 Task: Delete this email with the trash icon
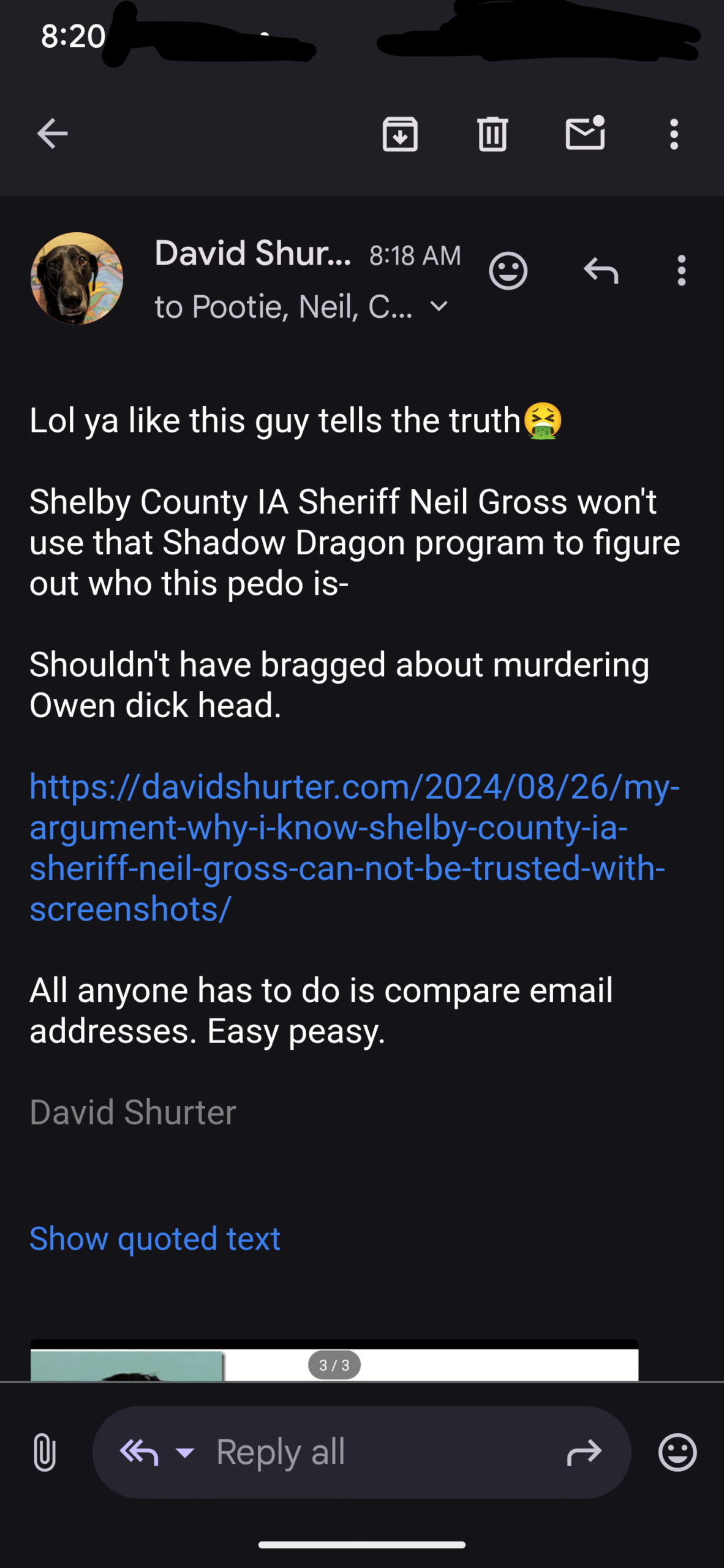(492, 134)
